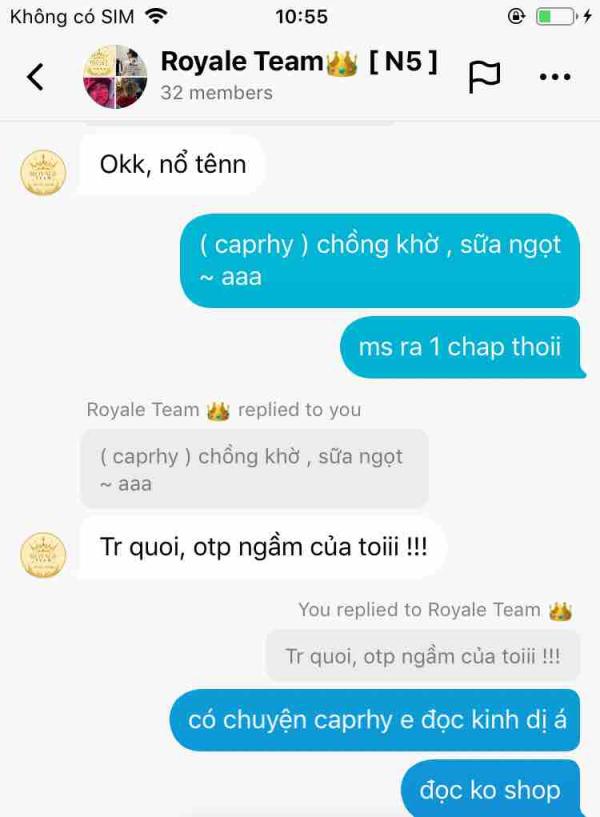Open sender avatar beside 'Tr quoi, otp ngầm'
This screenshot has width=600, height=817.
[43, 555]
